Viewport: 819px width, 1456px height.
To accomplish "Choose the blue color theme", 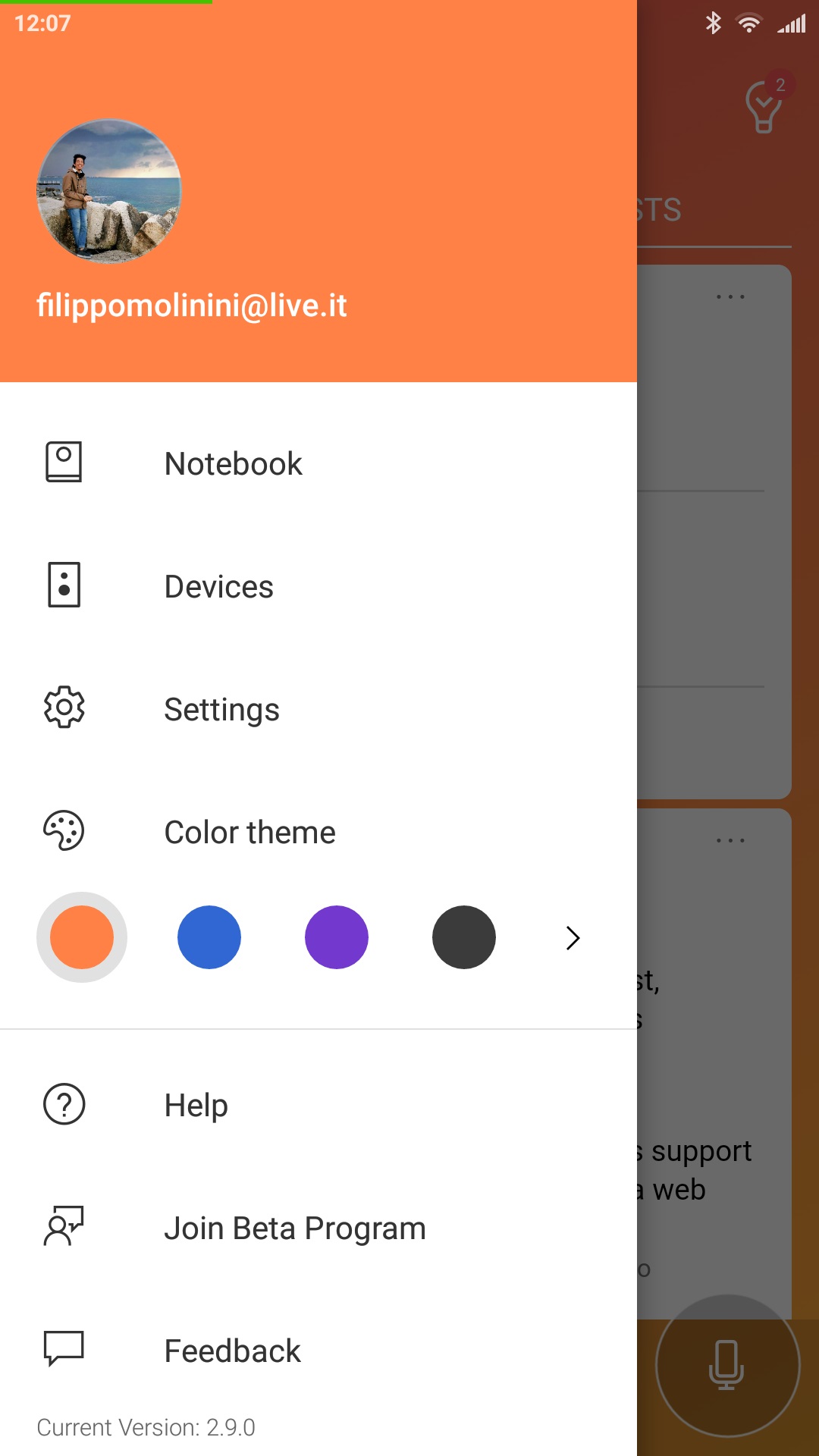I will [209, 937].
